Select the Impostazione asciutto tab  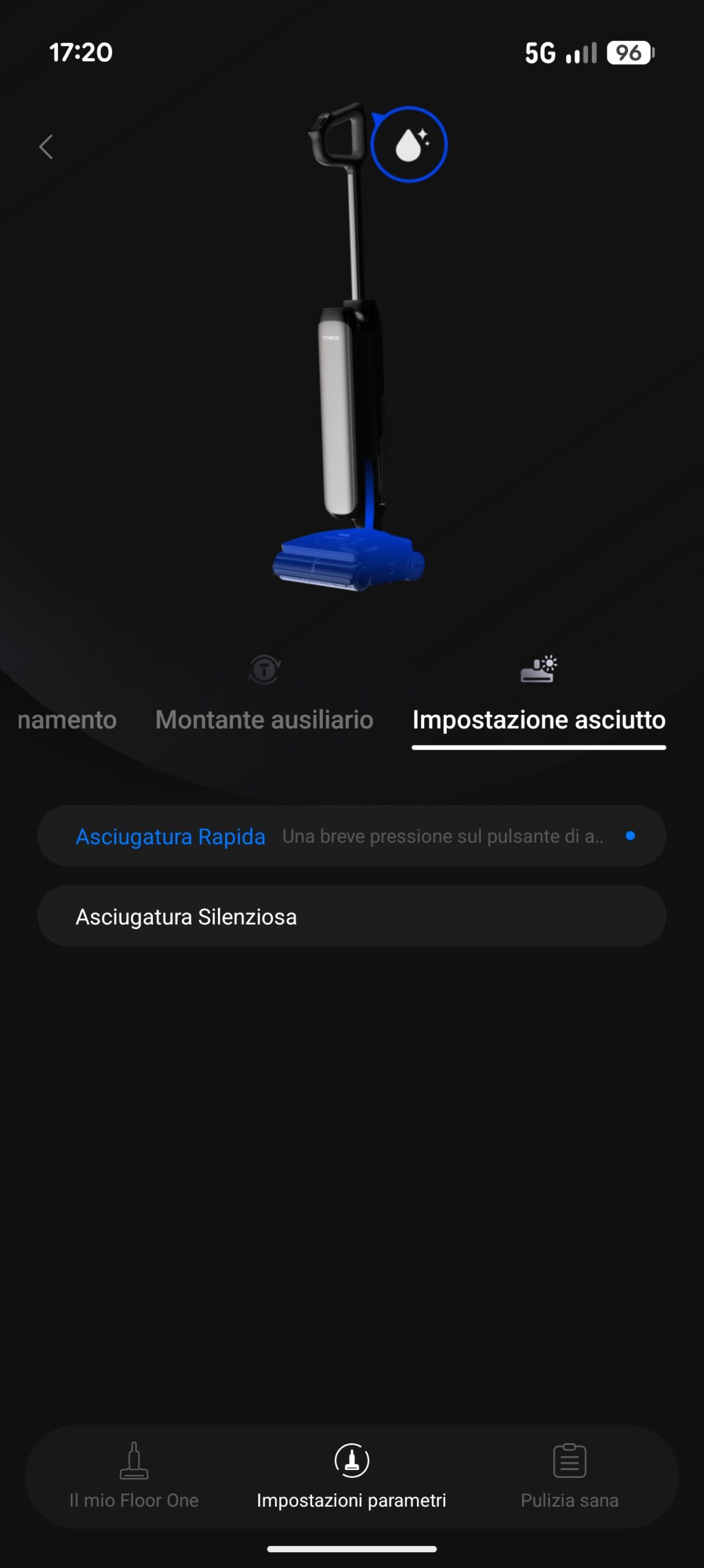tap(539, 719)
